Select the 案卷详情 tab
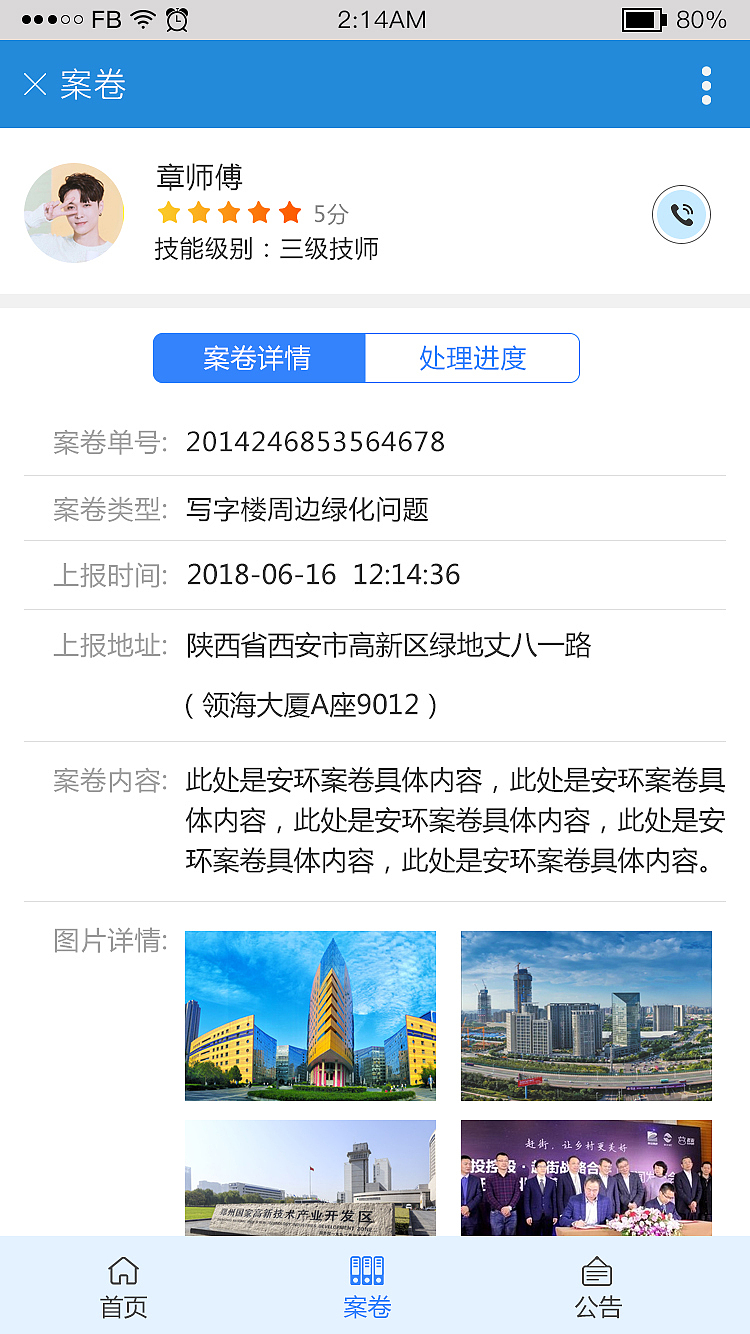Screen dimensions: 750x1334 pyautogui.click(x=258, y=357)
